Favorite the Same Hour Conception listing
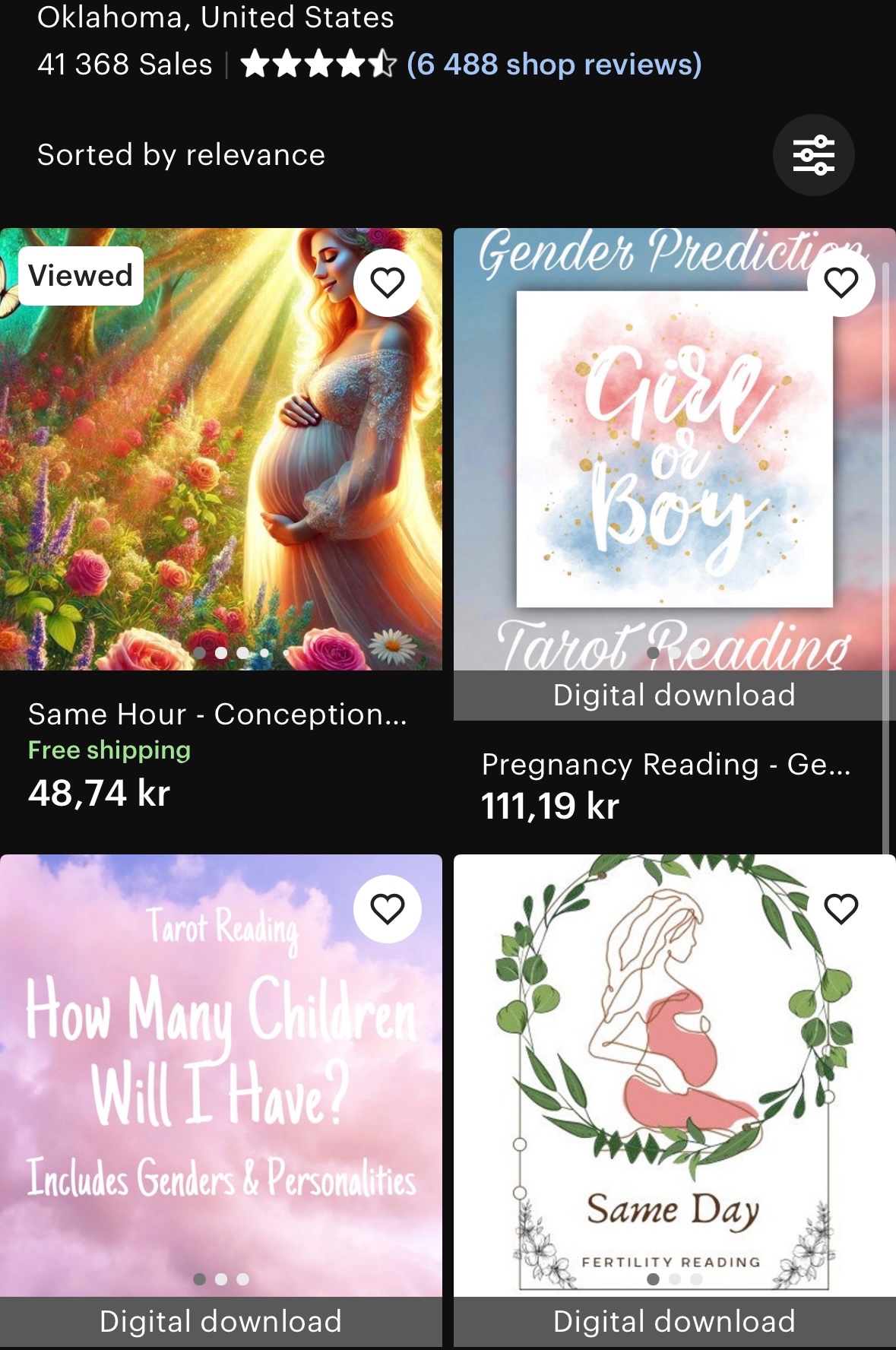The height and width of the screenshot is (1350, 896). [x=387, y=283]
